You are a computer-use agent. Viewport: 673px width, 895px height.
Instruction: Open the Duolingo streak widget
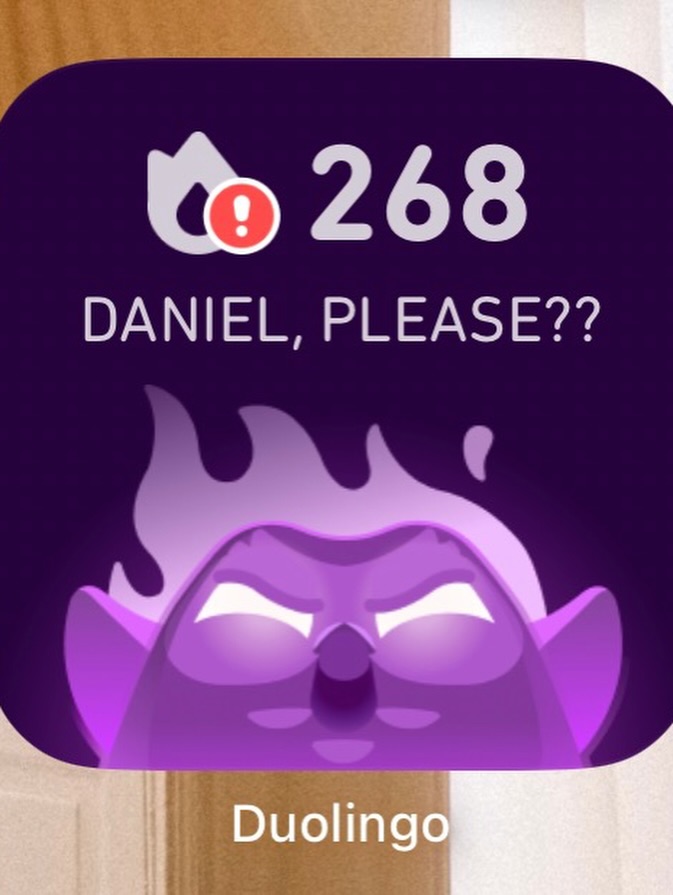click(x=336, y=414)
